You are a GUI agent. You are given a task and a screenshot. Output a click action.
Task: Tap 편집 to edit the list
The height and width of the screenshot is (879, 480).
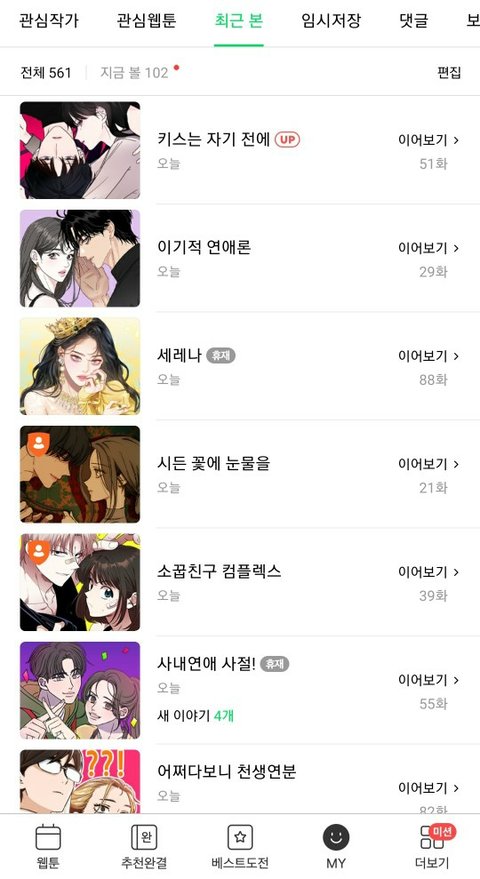(x=449, y=72)
